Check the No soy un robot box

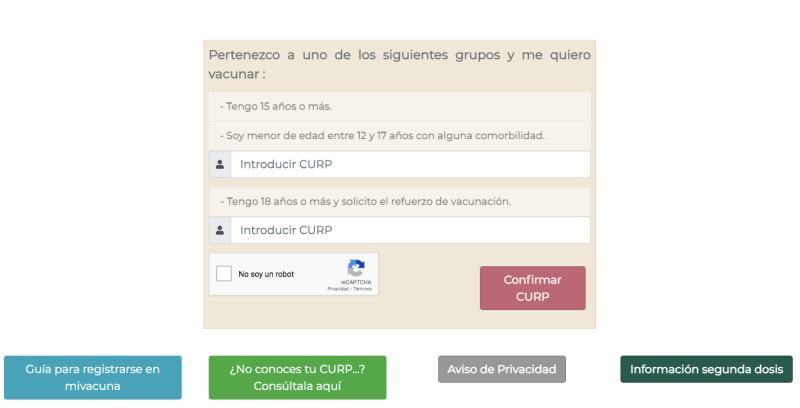pyautogui.click(x=224, y=274)
